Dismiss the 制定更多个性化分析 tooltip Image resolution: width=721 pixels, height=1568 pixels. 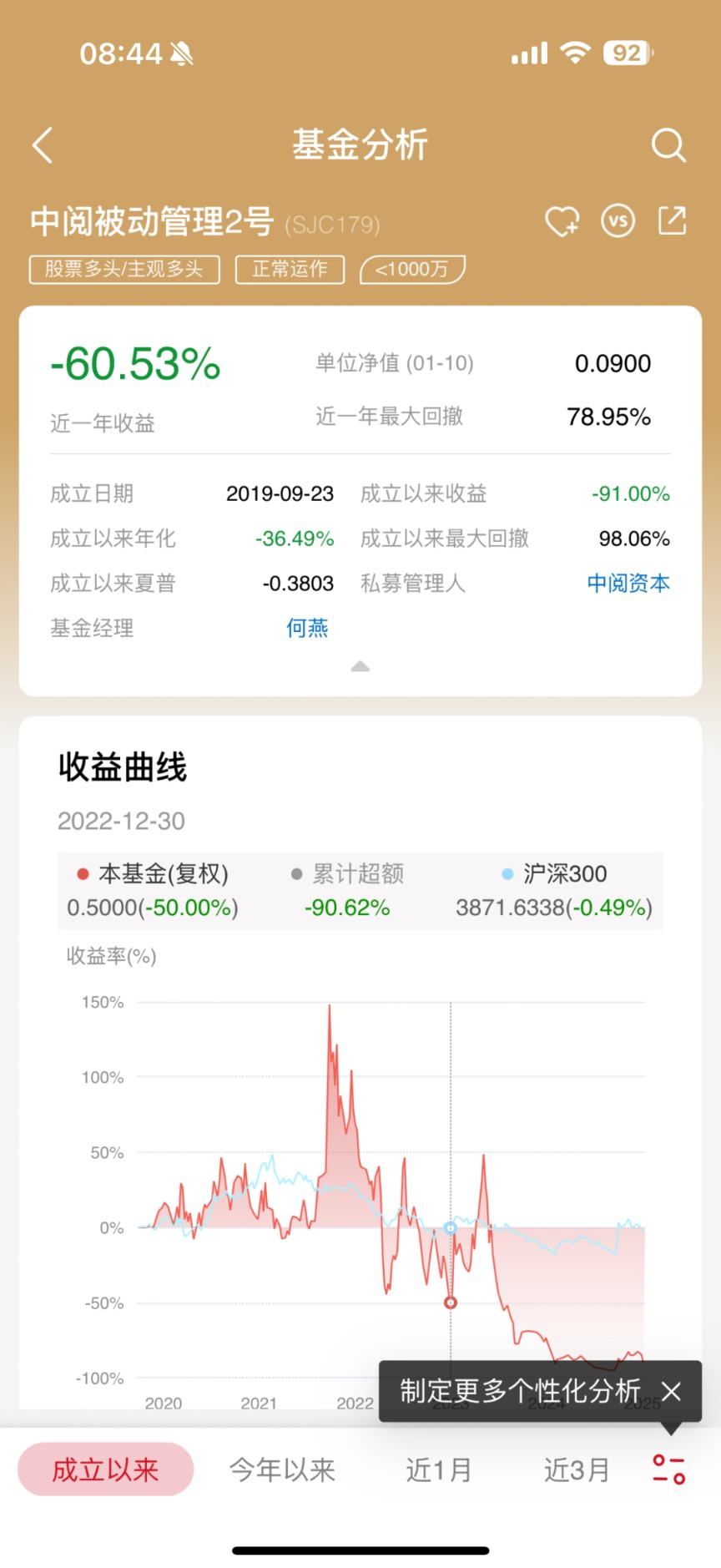coord(671,1391)
